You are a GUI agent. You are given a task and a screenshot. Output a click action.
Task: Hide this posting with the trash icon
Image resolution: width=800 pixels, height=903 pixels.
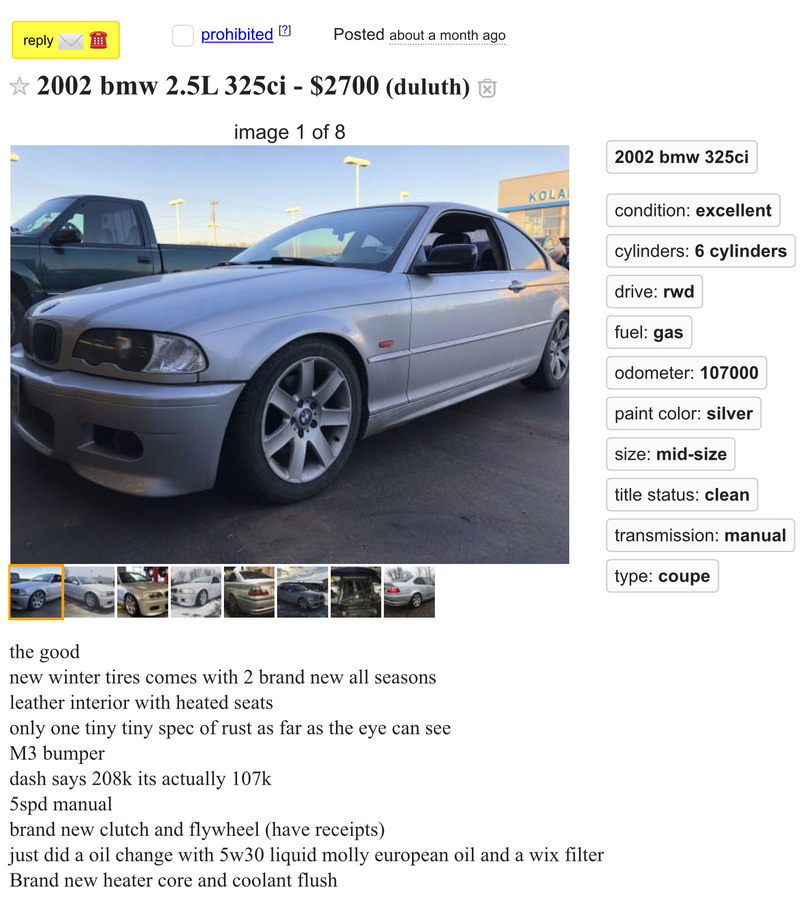tap(487, 88)
